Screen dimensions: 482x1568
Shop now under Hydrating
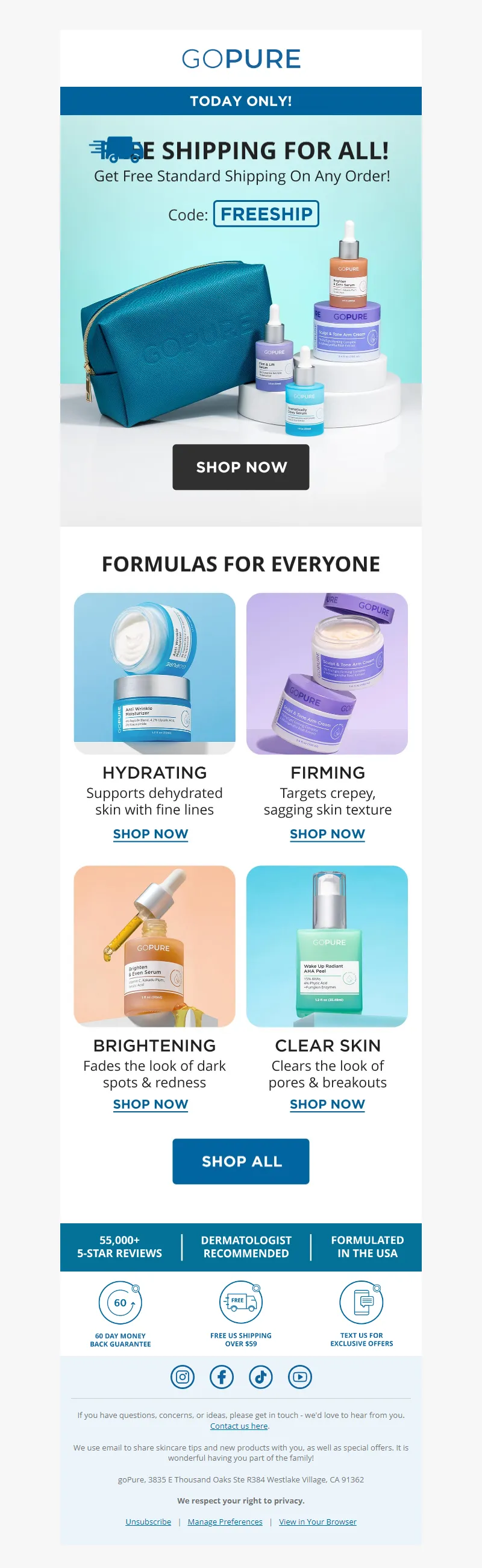point(150,834)
